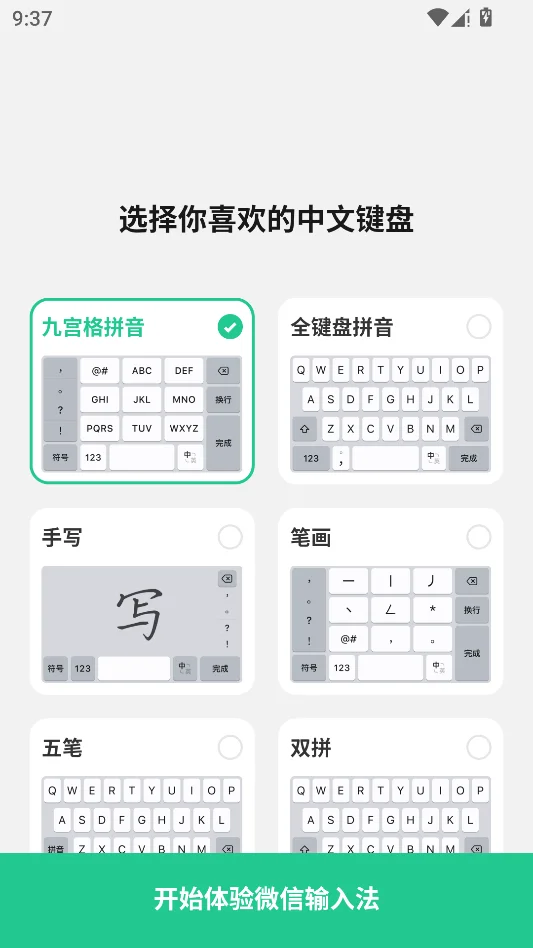Choose the 五笔 keyboard option
The image size is (533, 948).
click(142, 786)
